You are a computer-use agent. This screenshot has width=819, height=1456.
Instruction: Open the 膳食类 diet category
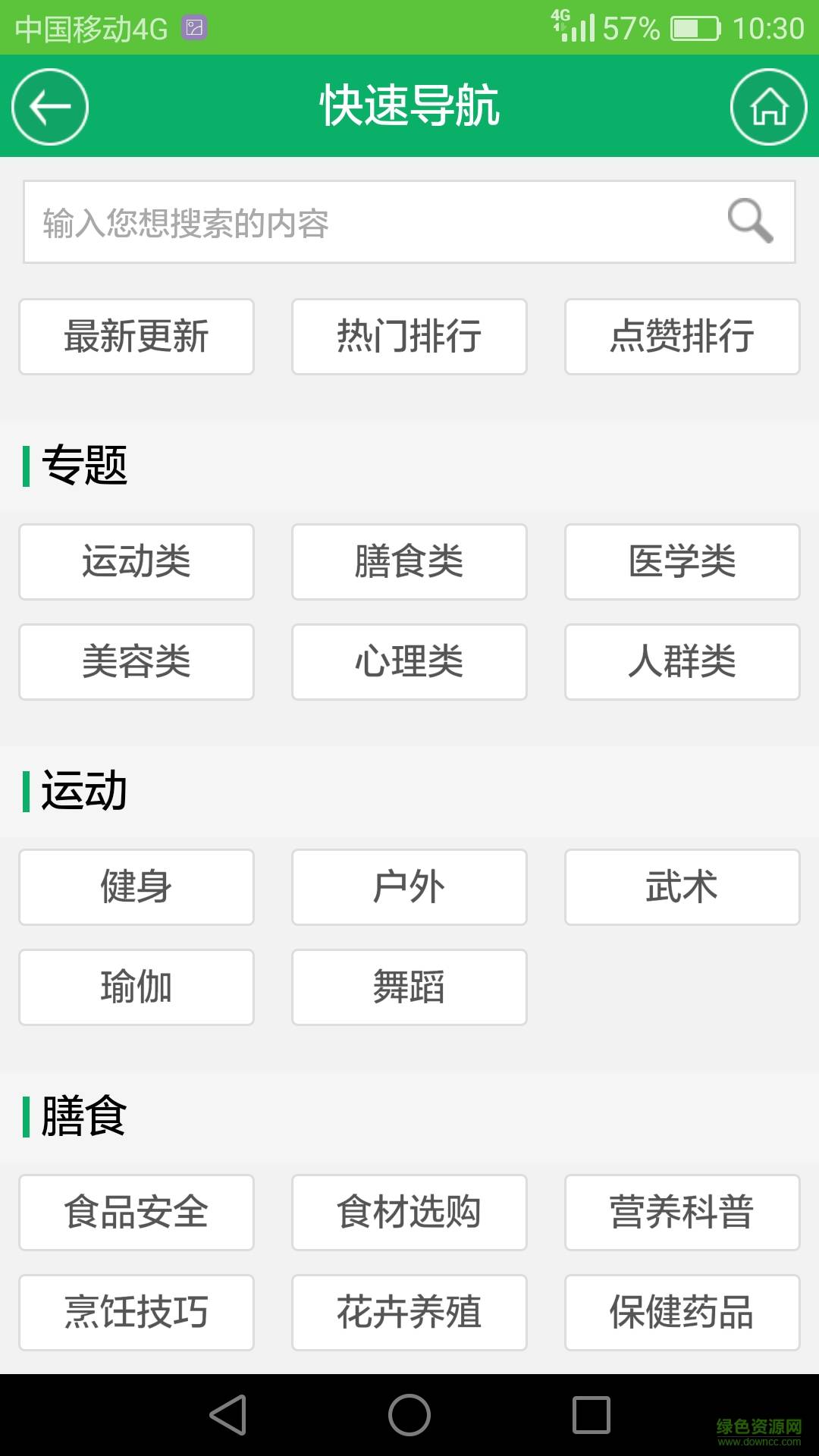click(409, 561)
